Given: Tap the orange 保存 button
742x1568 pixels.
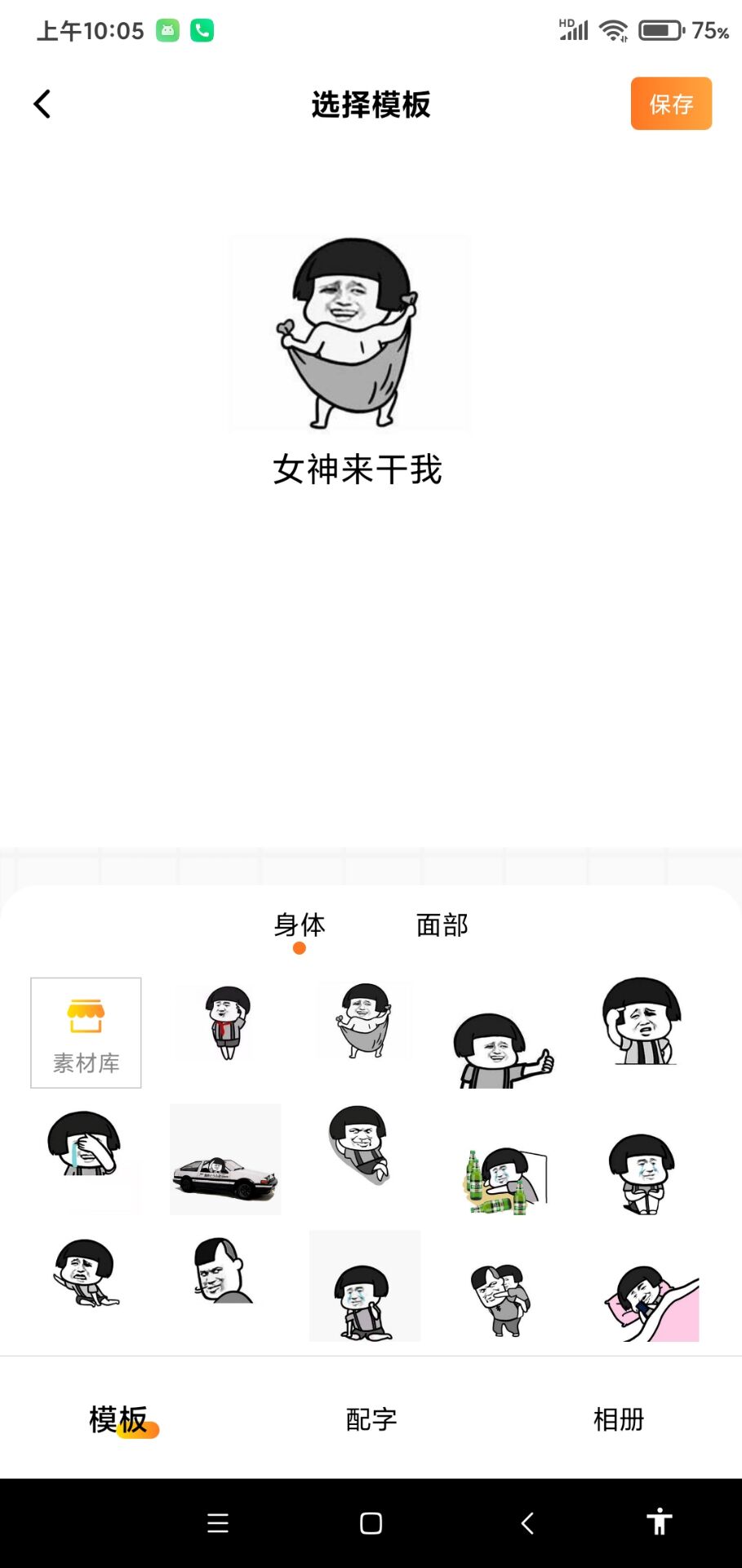Looking at the screenshot, I should click(x=670, y=104).
